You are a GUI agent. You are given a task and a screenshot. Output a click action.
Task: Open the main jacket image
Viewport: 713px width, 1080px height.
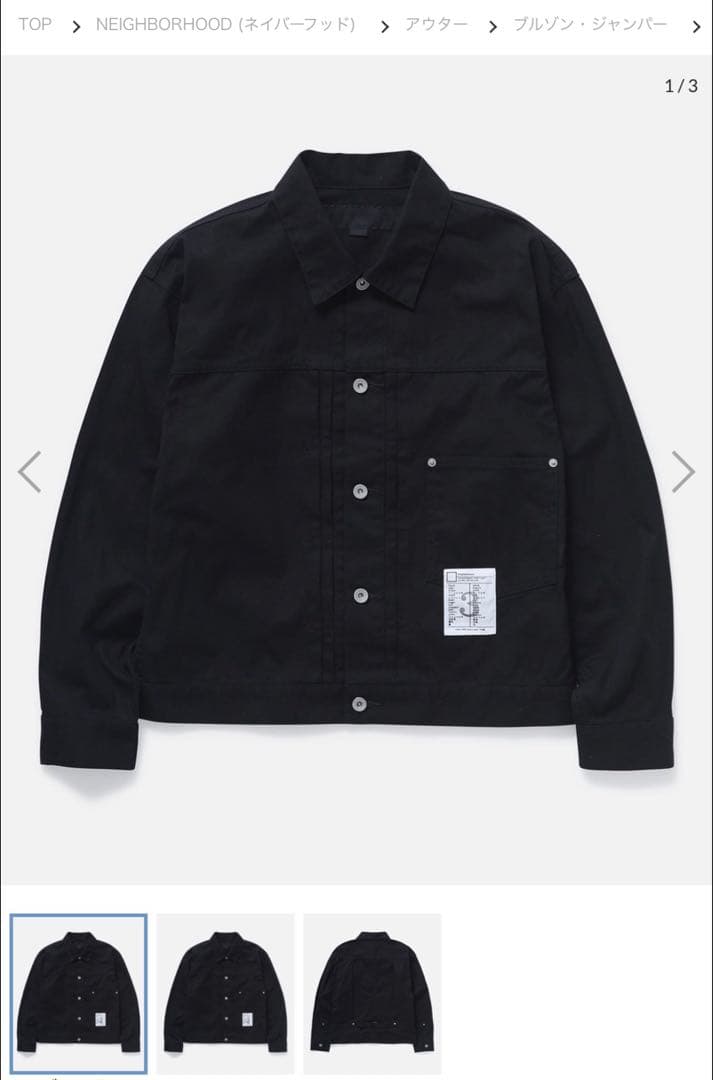356,470
